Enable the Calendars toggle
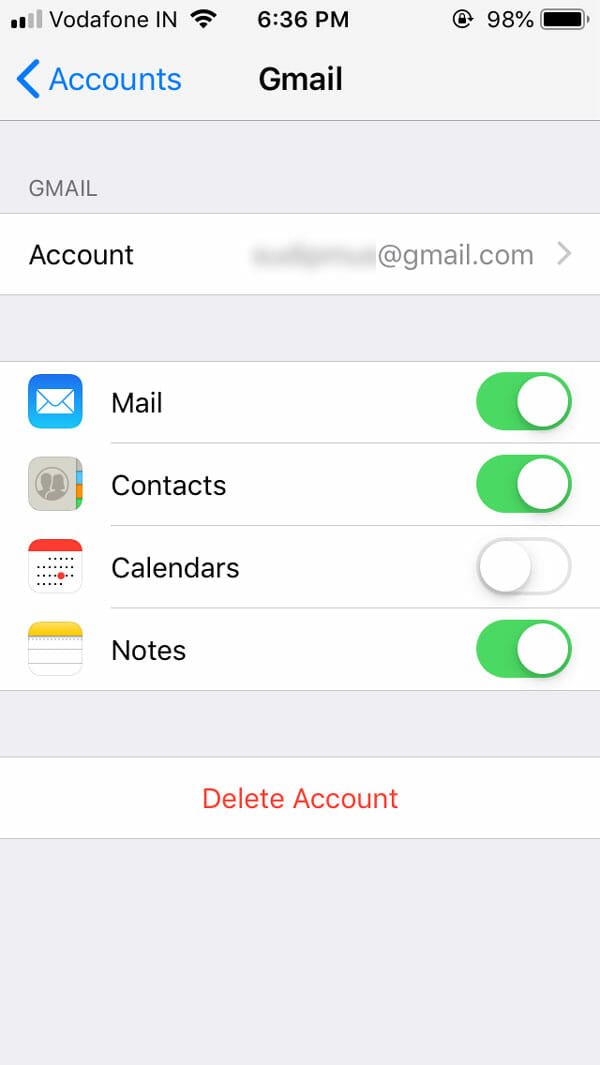Screen dimensions: 600x1065 (x=523, y=566)
